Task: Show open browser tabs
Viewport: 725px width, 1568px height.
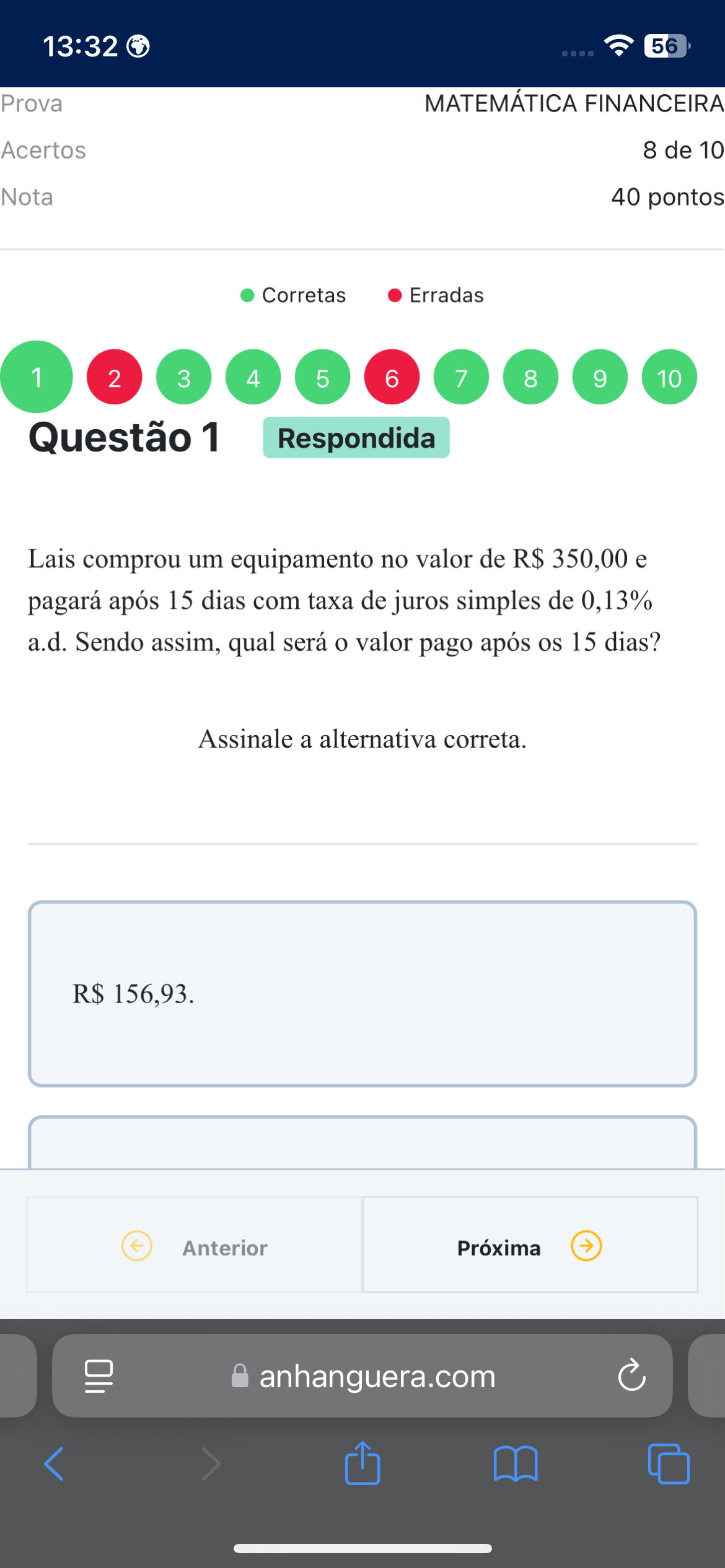Action: pyautogui.click(x=668, y=1464)
